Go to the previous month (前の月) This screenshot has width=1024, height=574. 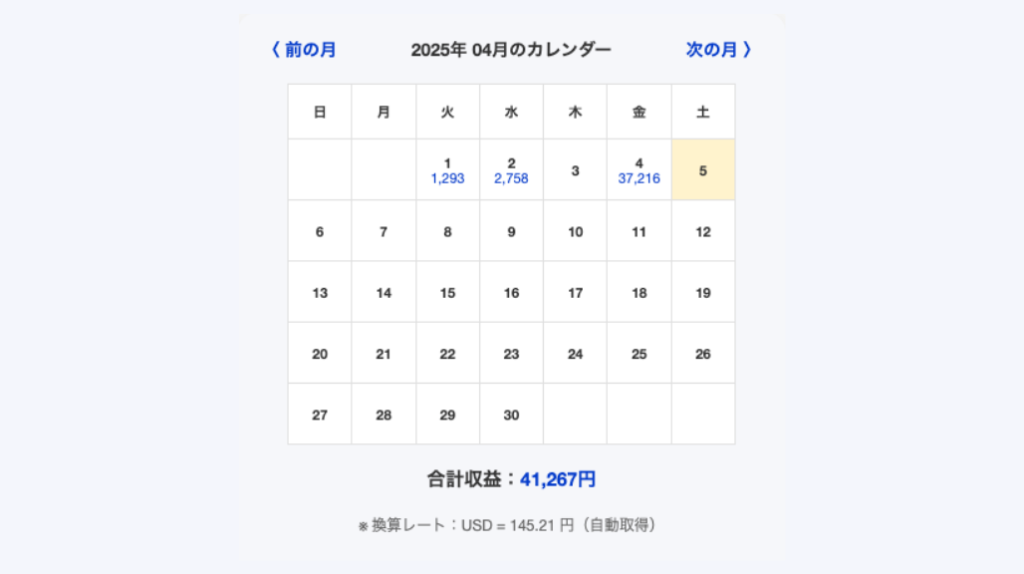[x=304, y=50]
